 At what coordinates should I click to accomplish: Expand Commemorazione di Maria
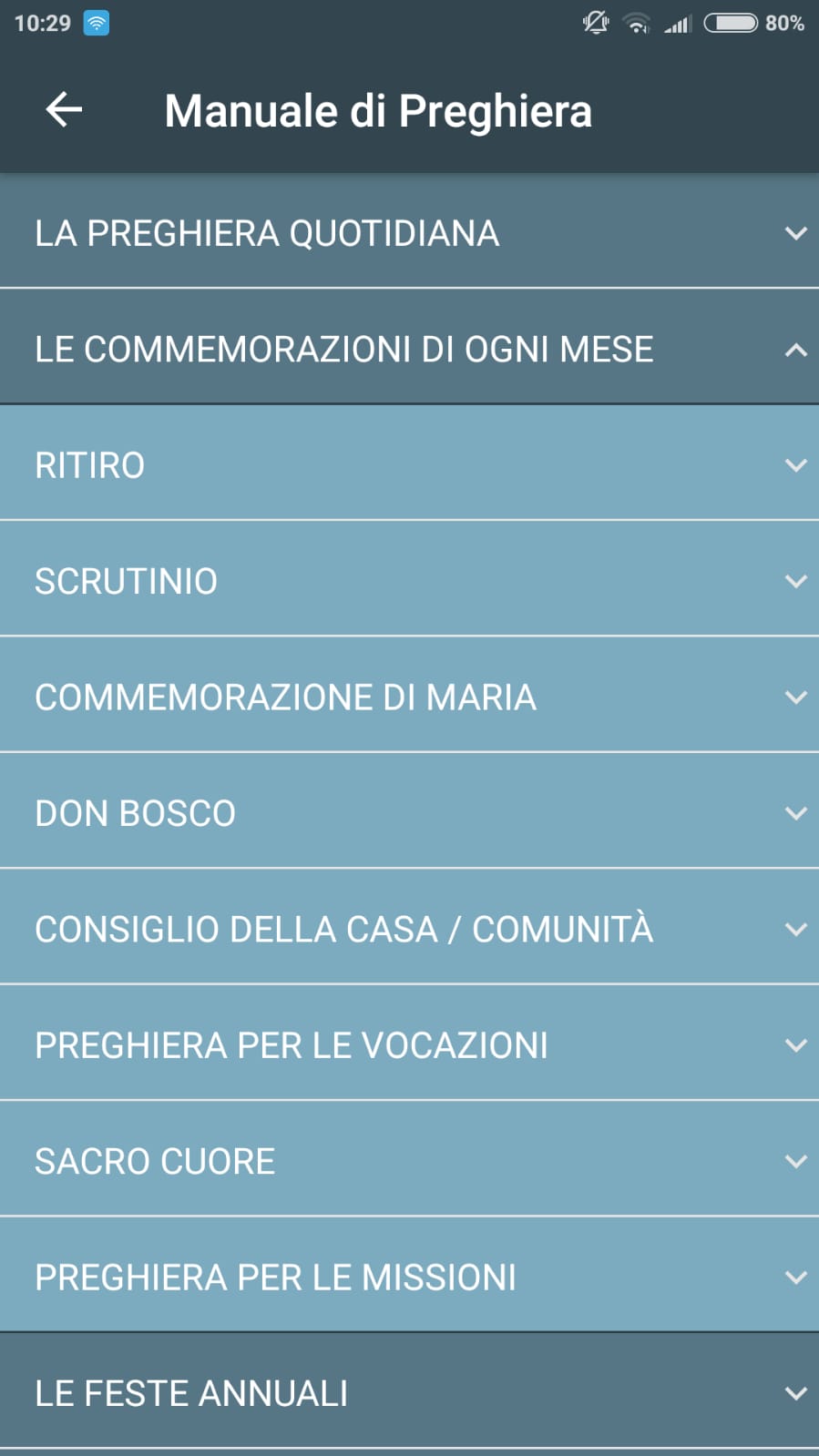tap(409, 697)
